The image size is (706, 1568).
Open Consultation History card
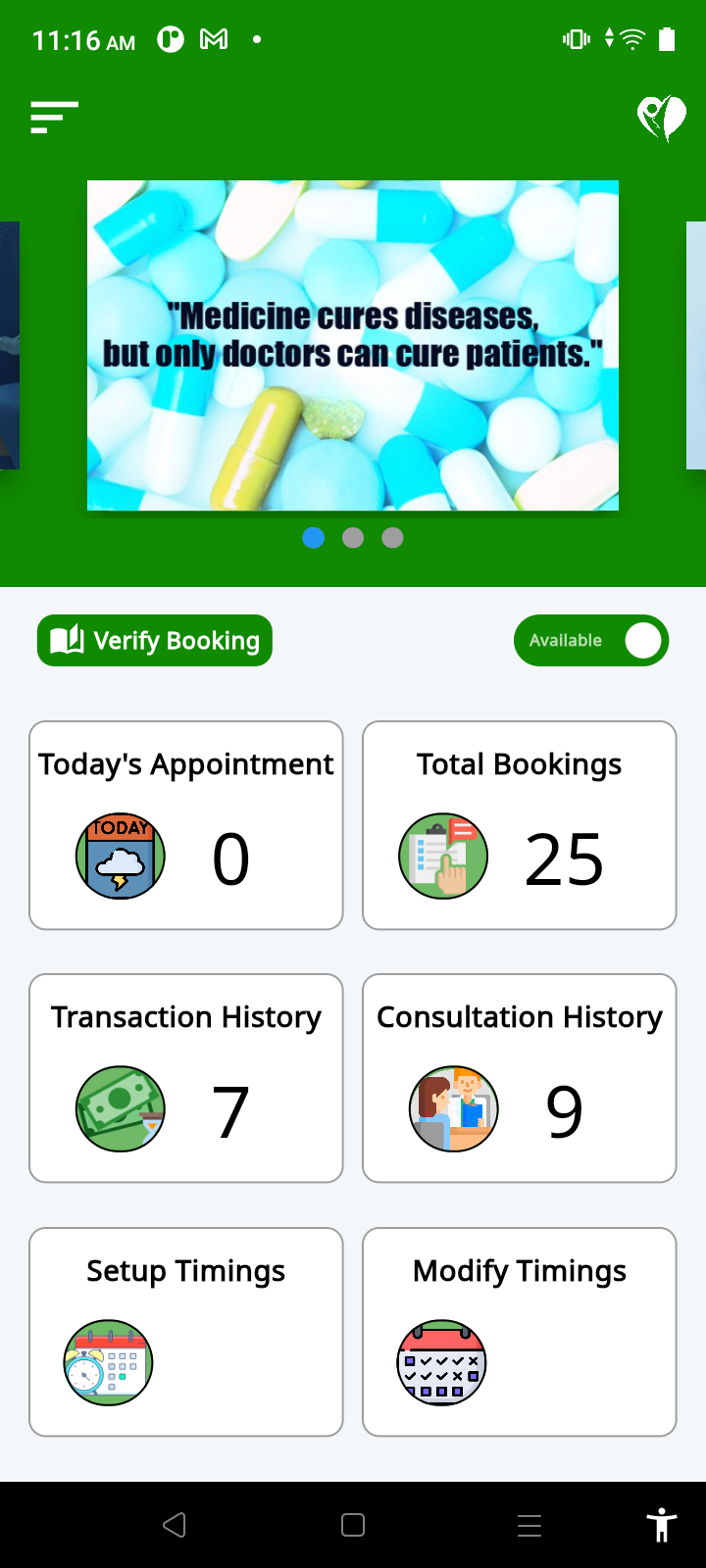520,1078
